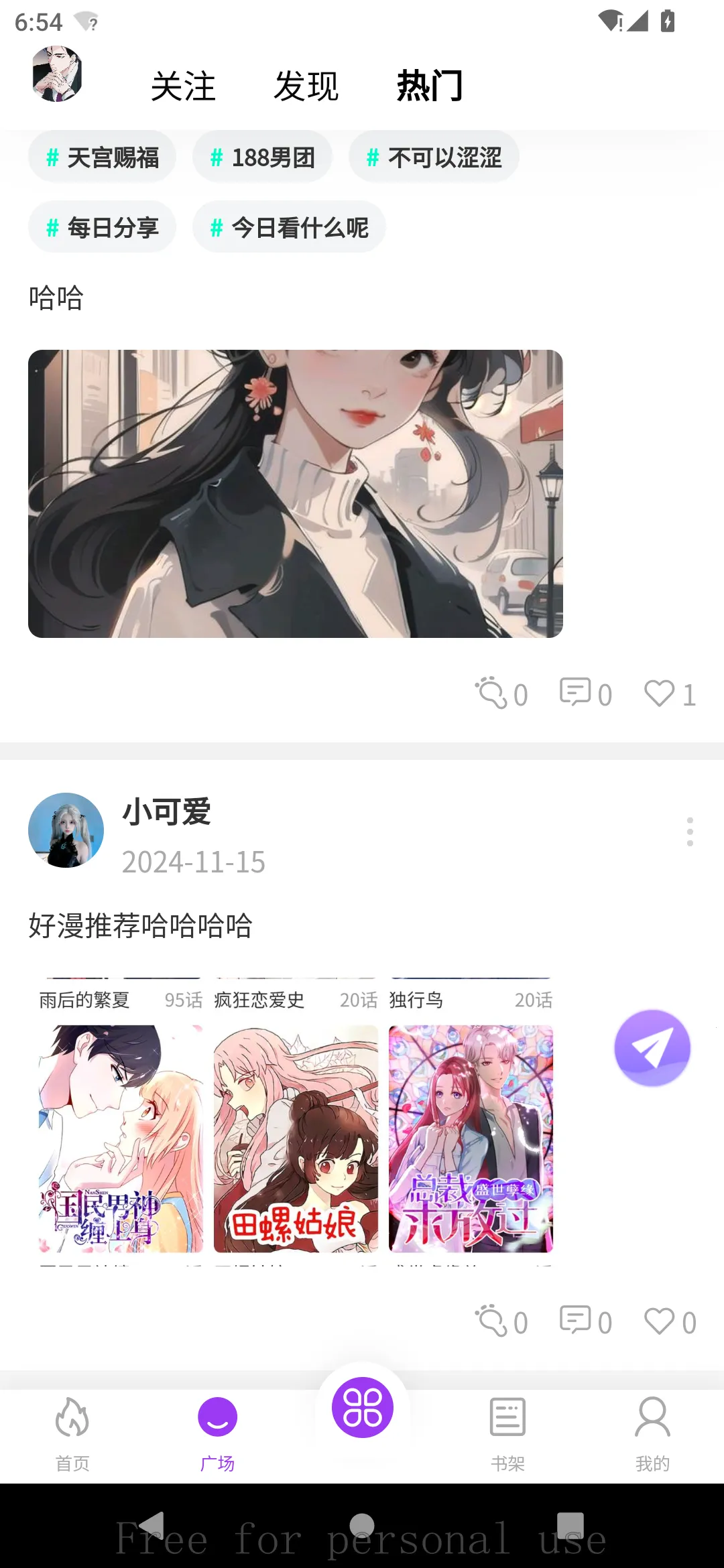
Task: Open the 每日分享 topic chip
Action: click(x=102, y=228)
